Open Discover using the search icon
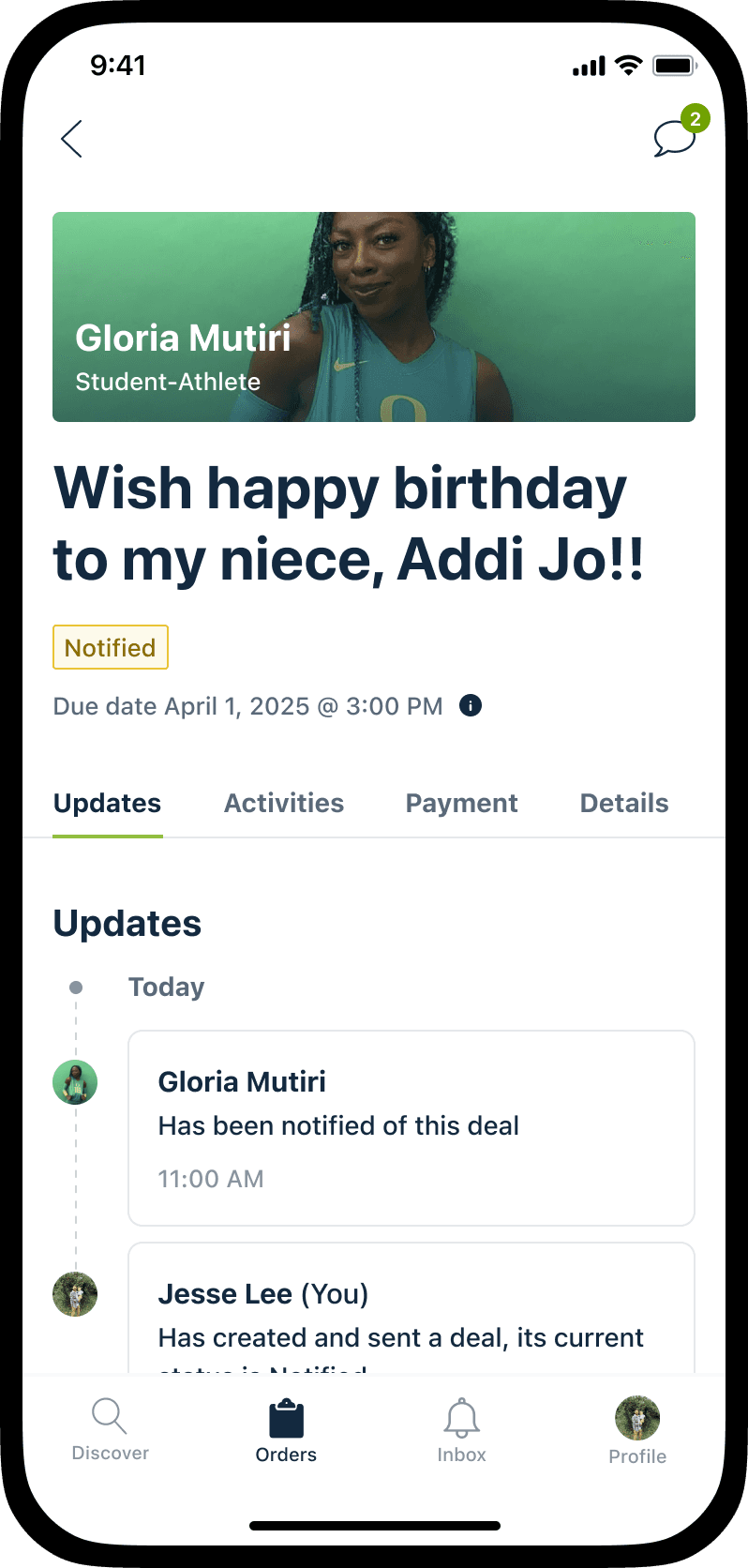This screenshot has width=748, height=1568. tap(110, 1416)
